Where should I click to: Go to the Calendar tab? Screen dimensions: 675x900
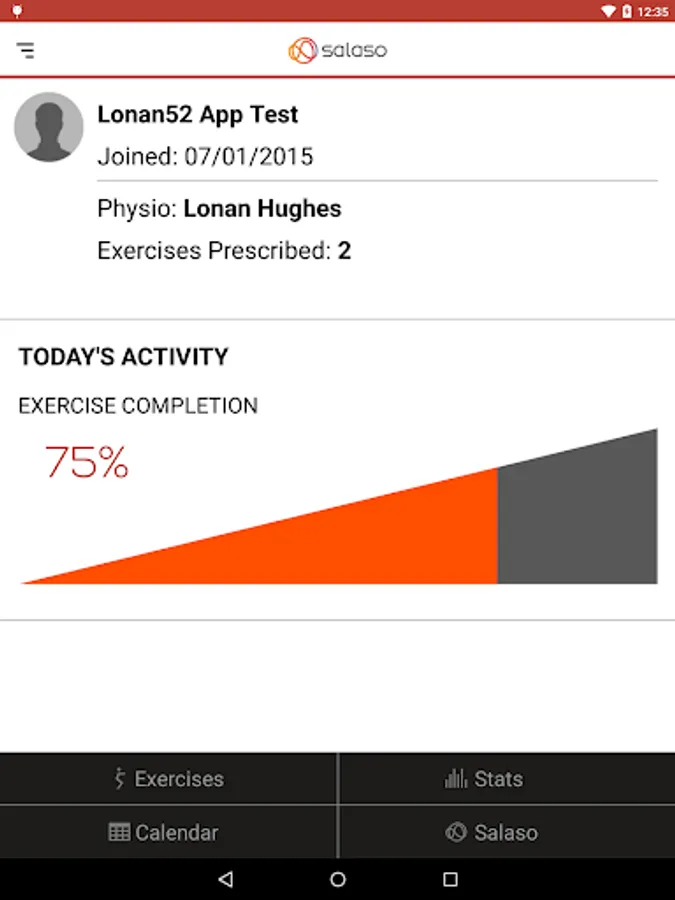[x=169, y=832]
